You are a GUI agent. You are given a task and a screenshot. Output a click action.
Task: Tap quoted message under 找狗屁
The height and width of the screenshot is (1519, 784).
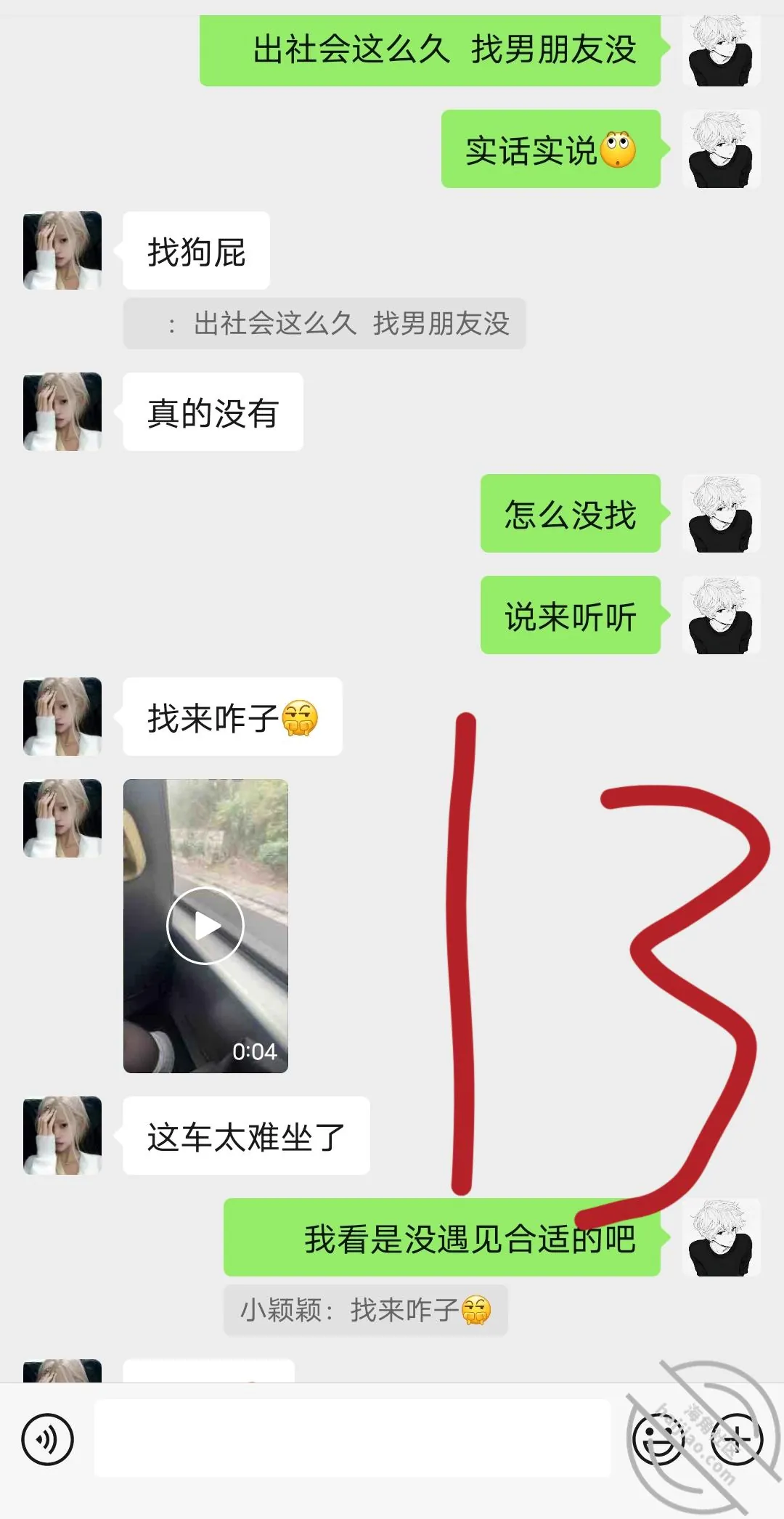pos(324,323)
